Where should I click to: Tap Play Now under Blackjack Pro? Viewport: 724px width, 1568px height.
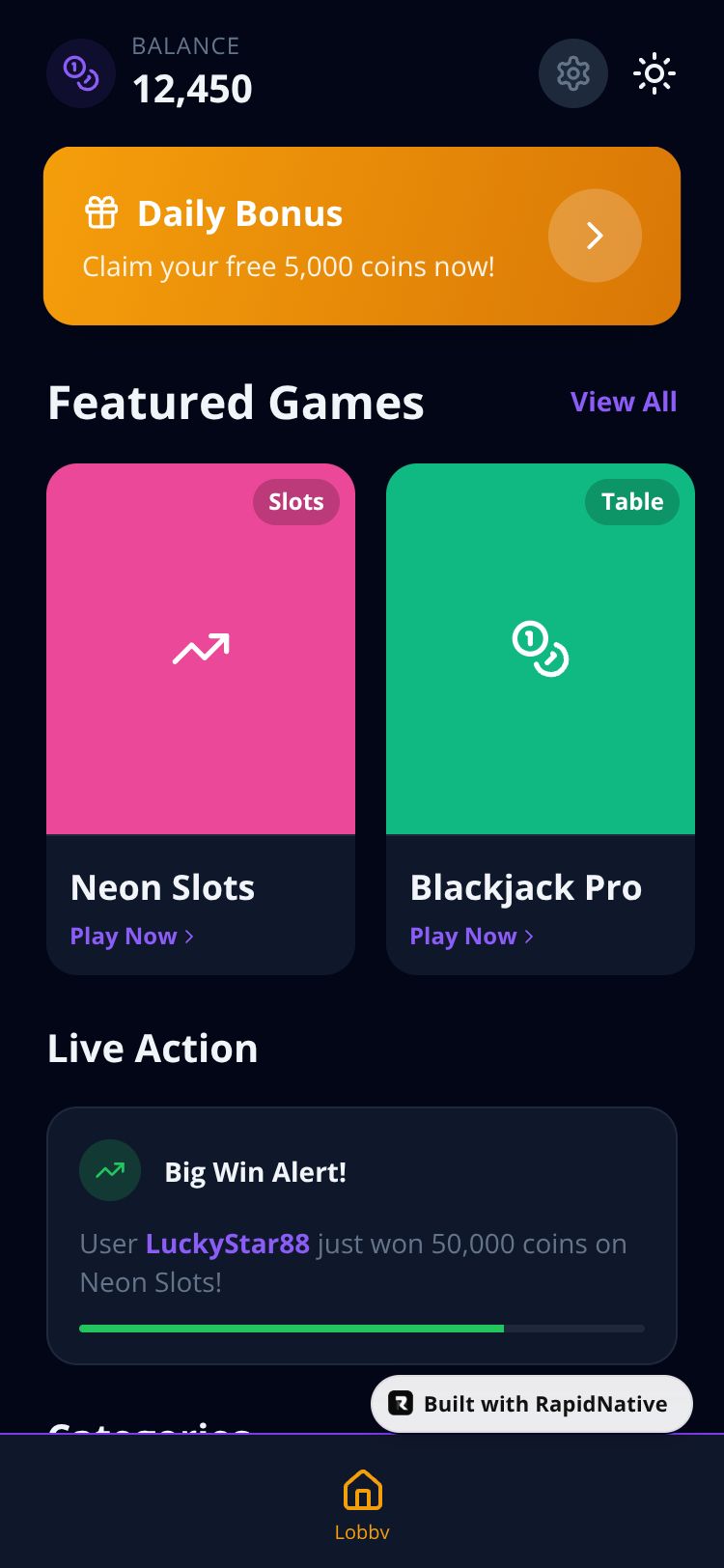pos(472,937)
